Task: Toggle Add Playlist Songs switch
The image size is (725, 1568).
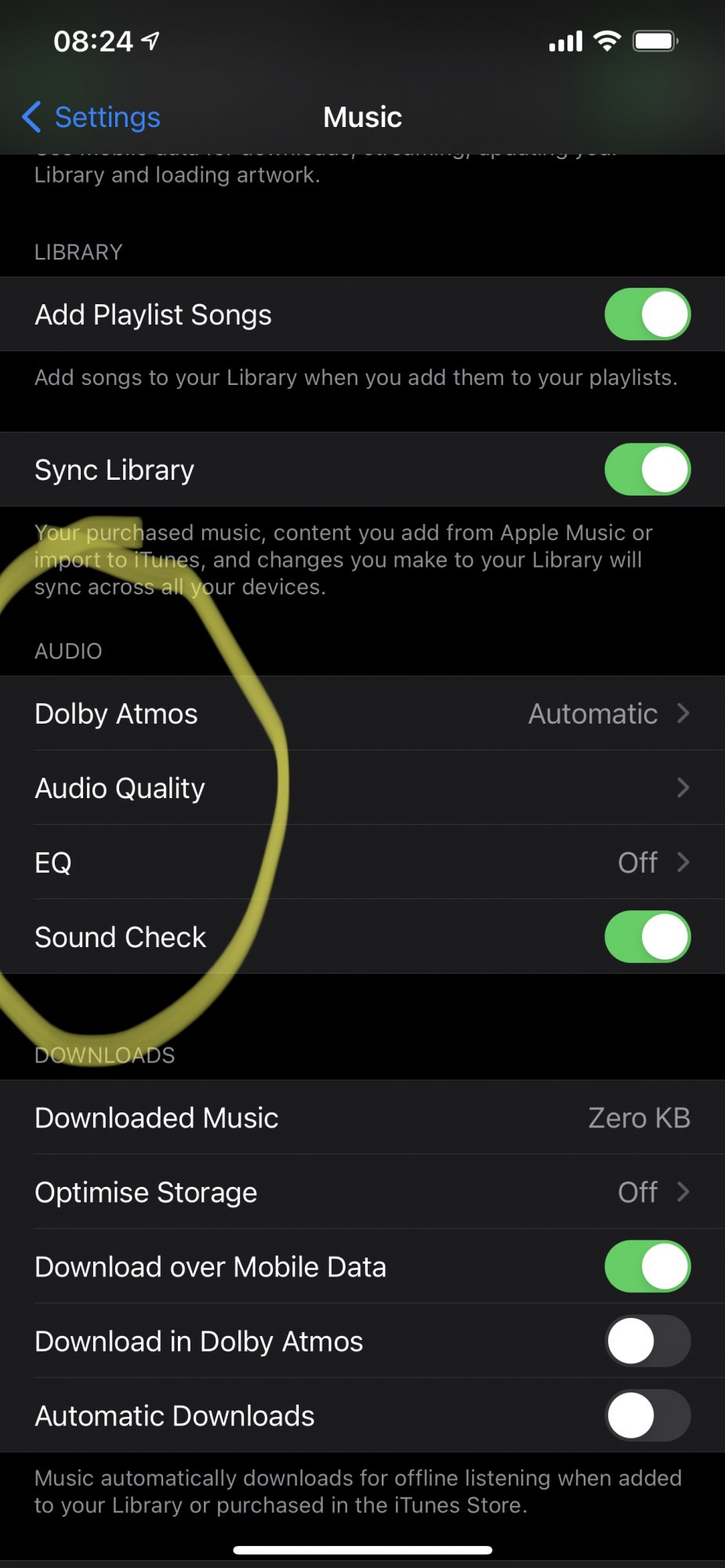Action: [x=647, y=314]
